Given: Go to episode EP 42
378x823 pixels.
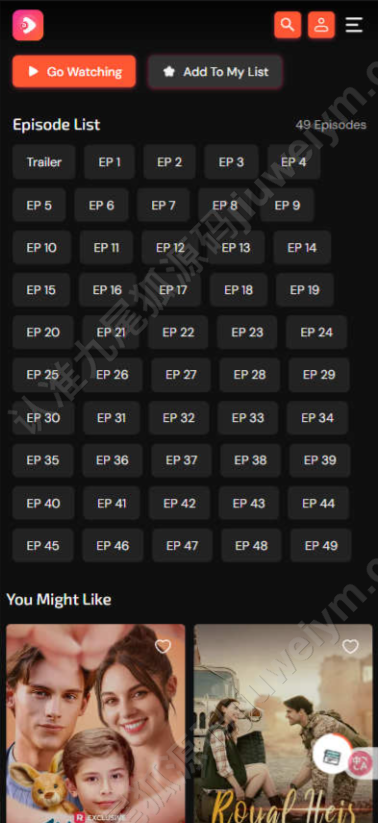Looking at the screenshot, I should [x=180, y=503].
